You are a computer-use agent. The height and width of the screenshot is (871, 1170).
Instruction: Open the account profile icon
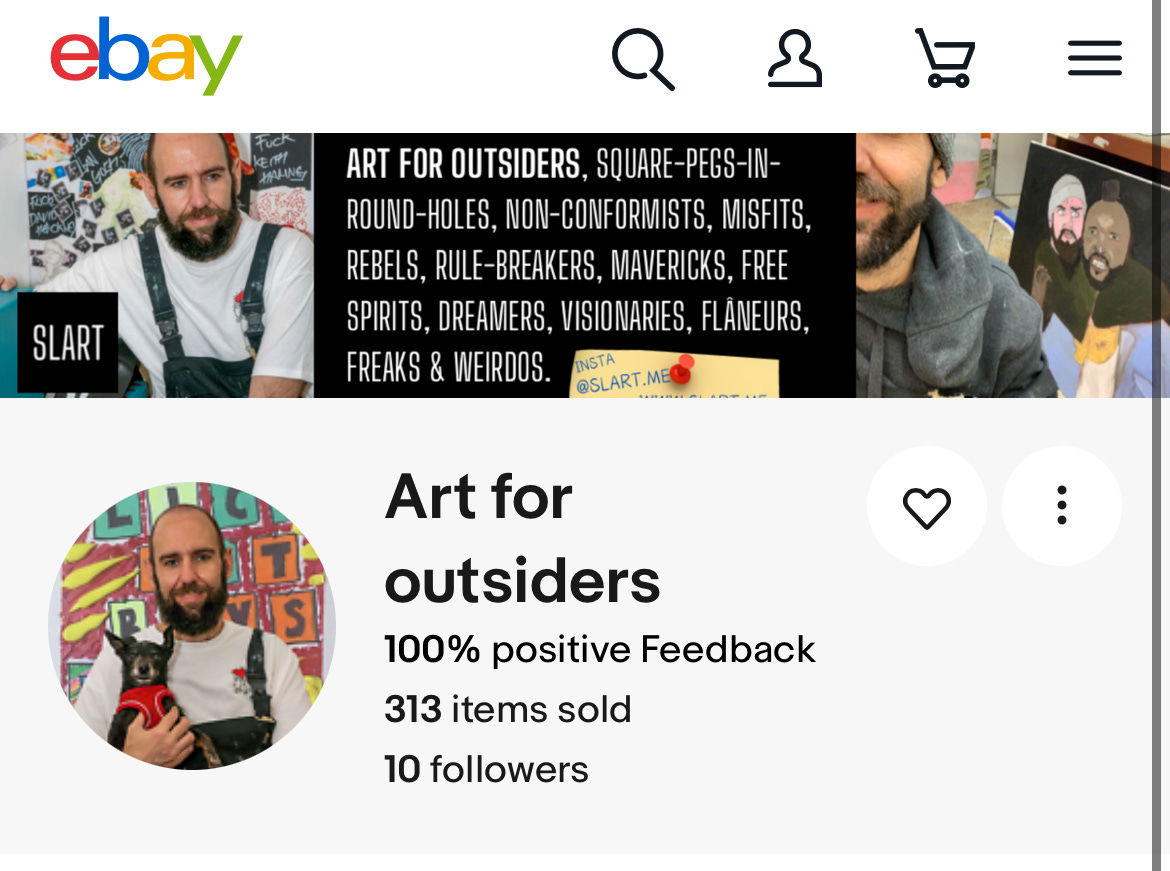pyautogui.click(x=795, y=59)
